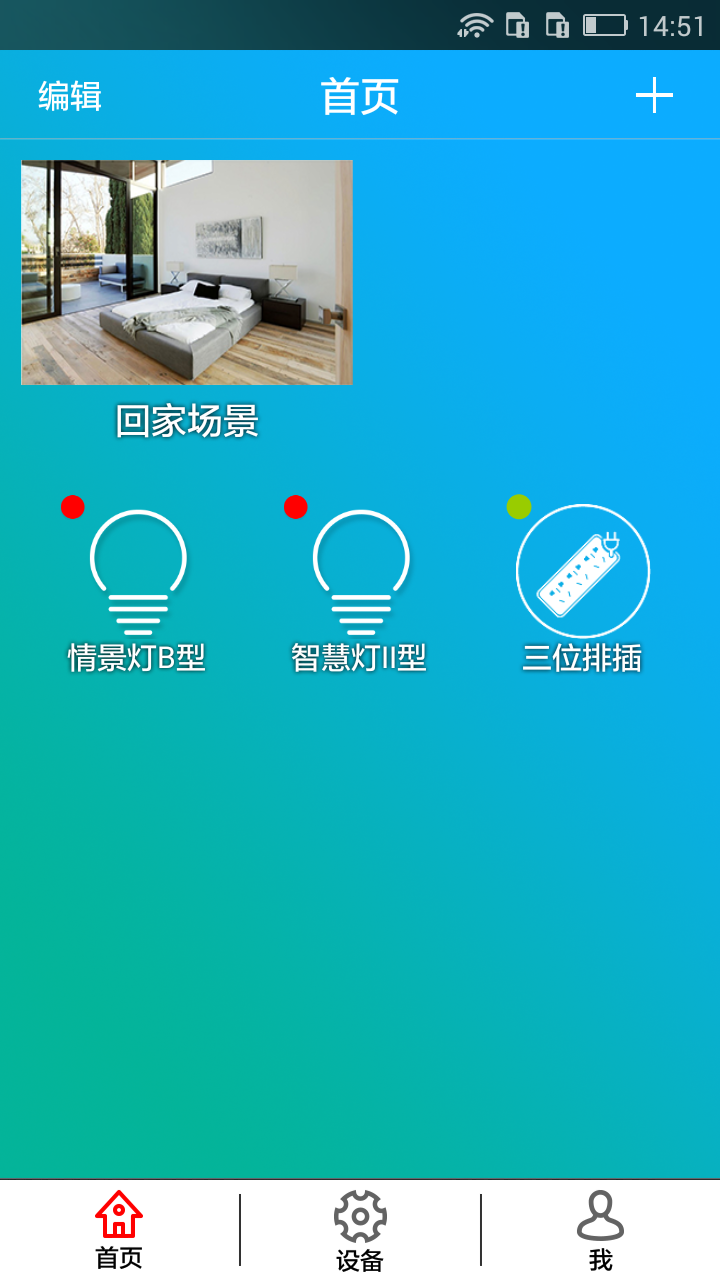This screenshot has width=720, height=1280.
Task: Tap the red status dot on 智慧灯II型
Action: (295, 507)
